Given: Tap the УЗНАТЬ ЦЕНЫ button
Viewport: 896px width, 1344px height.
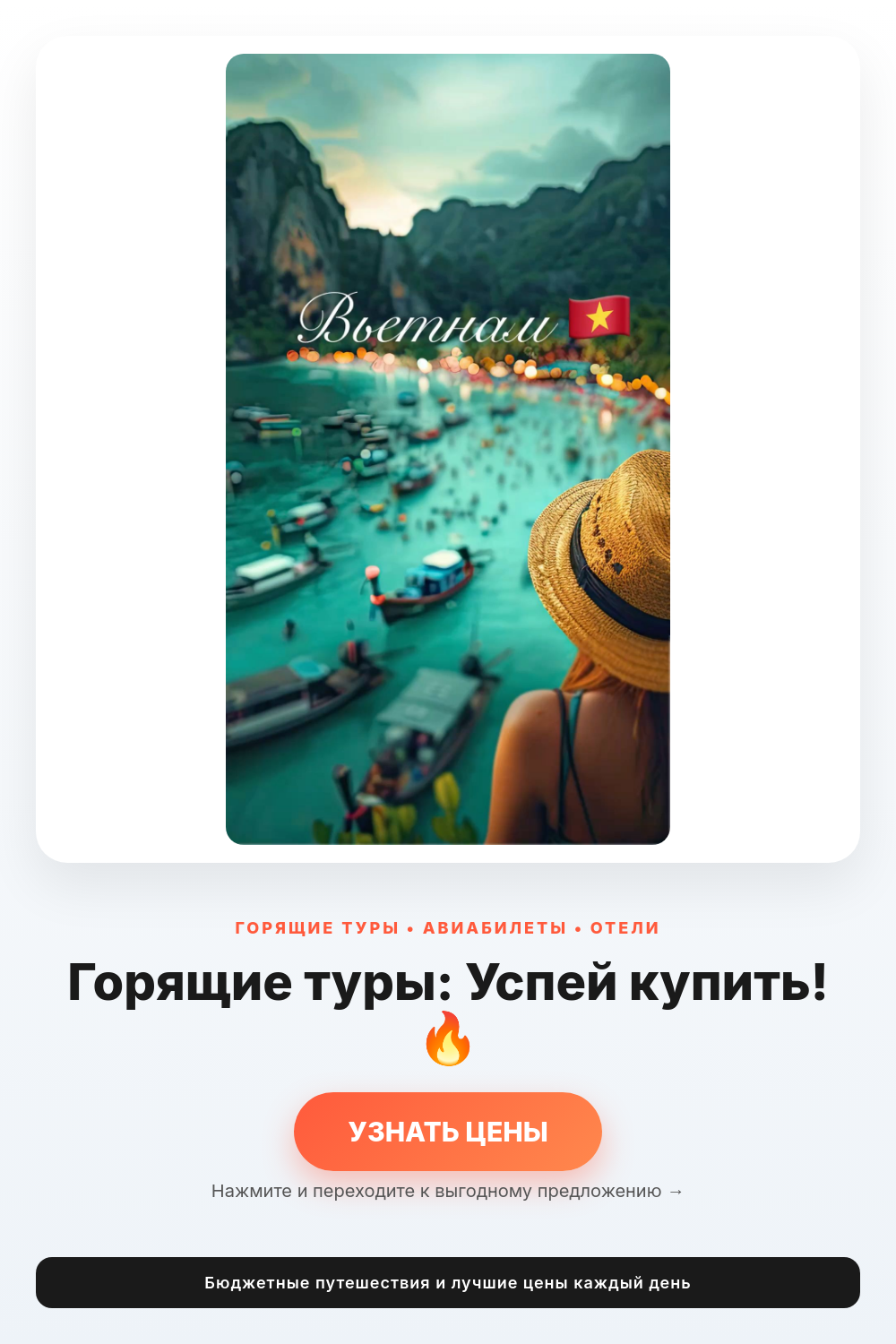Looking at the screenshot, I should coord(448,1131).
